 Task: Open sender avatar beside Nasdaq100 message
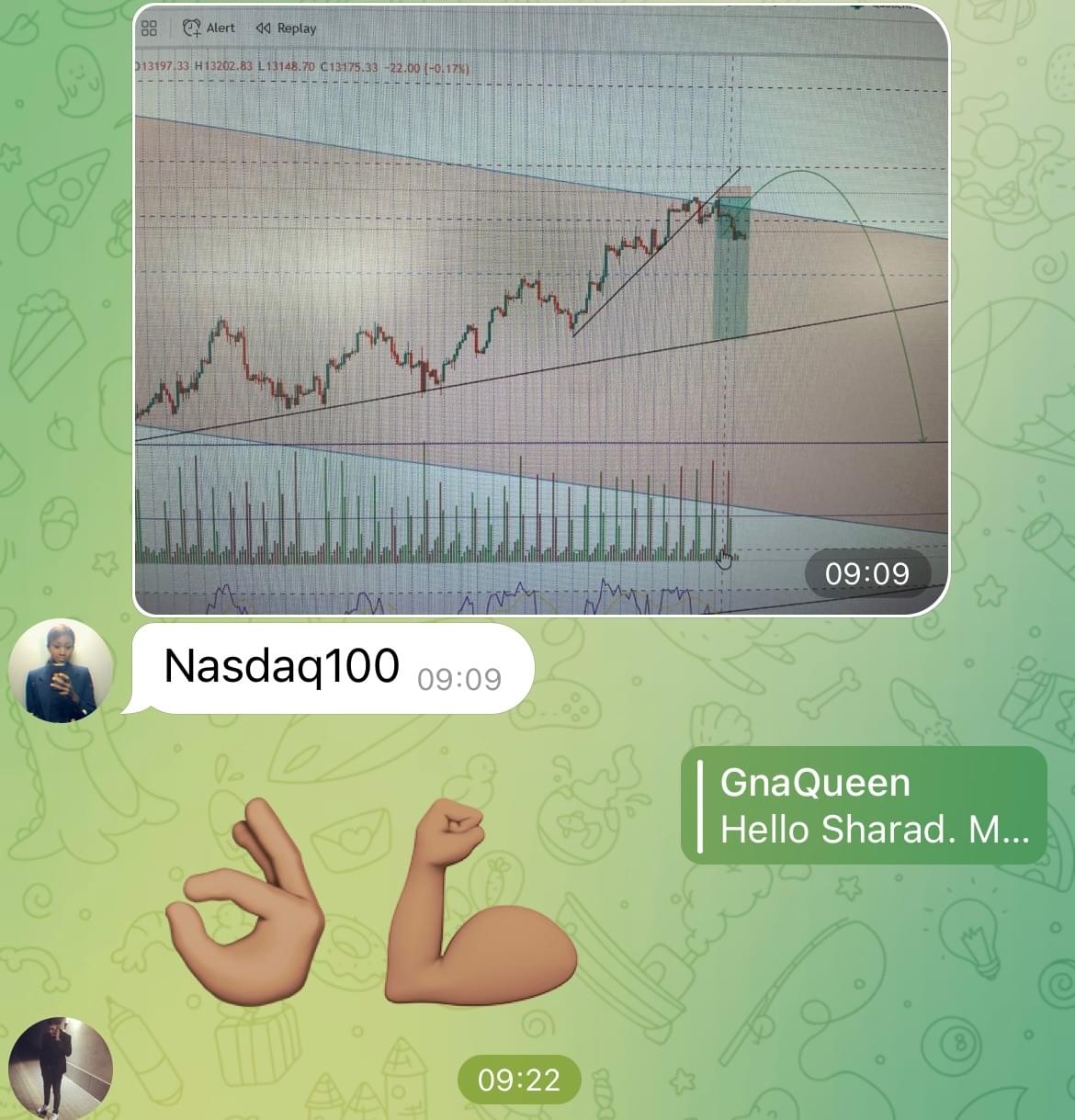tap(61, 671)
